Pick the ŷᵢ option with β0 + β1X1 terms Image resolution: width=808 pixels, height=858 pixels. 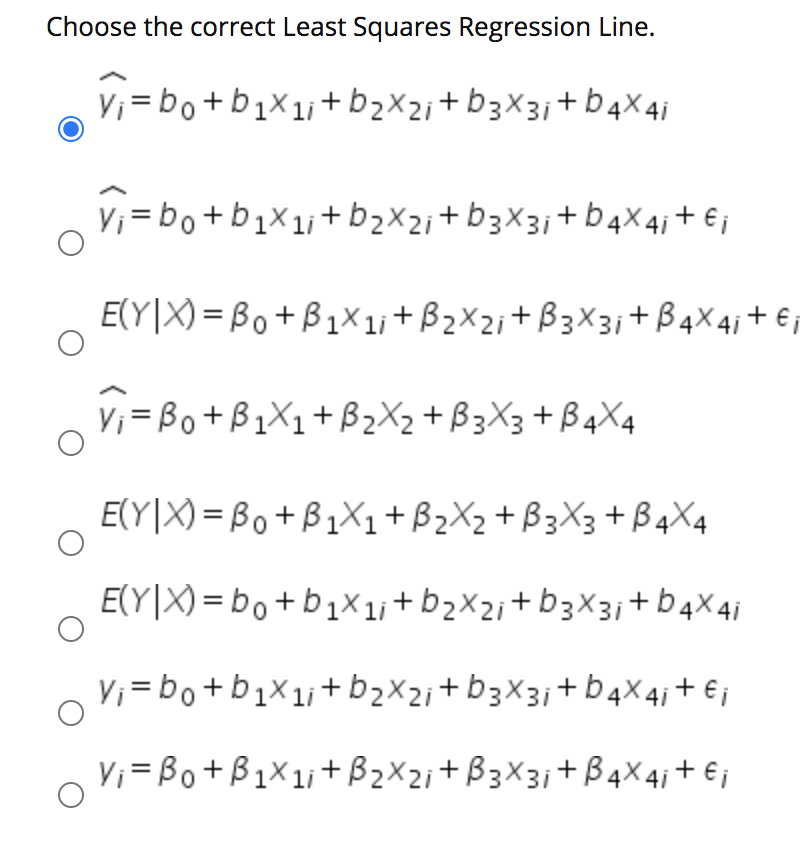(x=69, y=441)
